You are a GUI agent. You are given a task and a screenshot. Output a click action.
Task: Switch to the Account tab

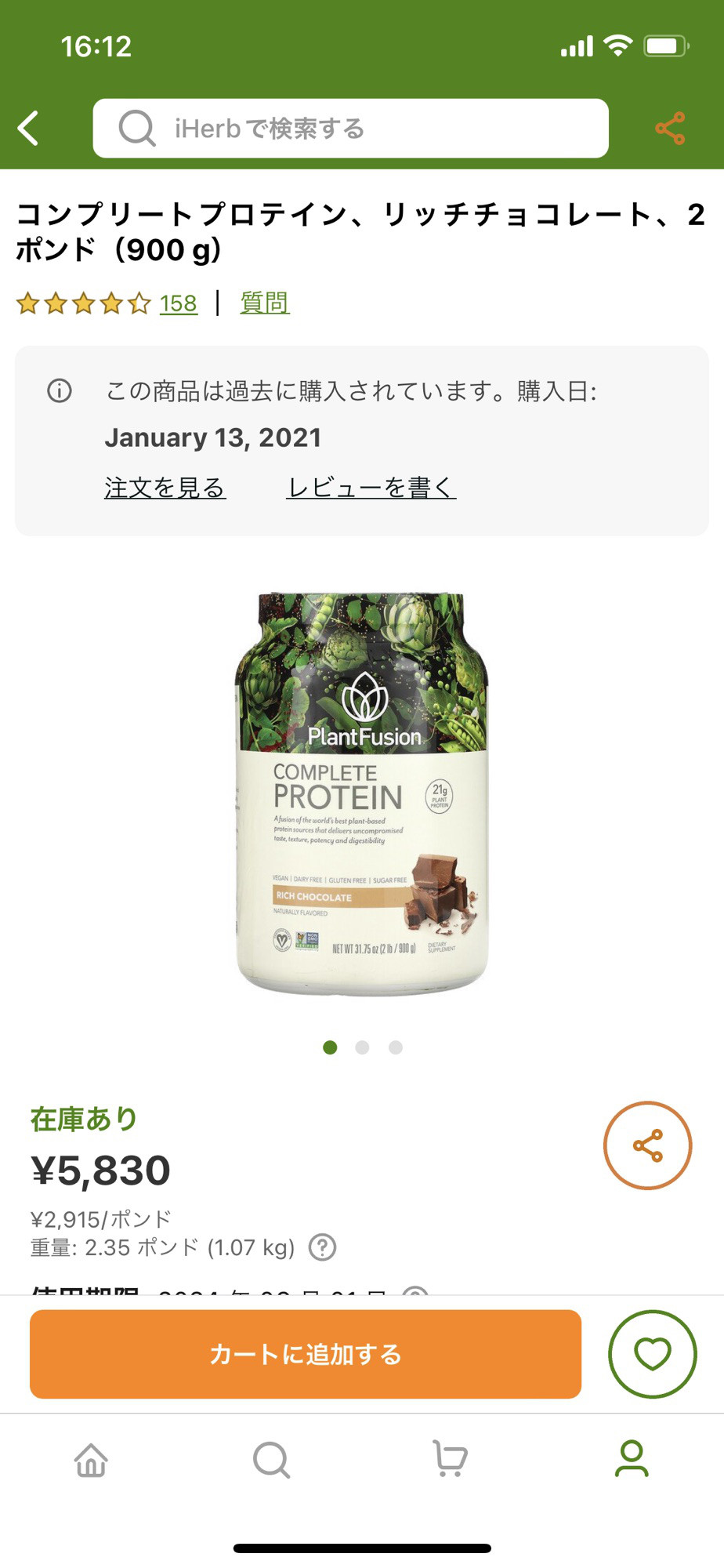point(632,1460)
